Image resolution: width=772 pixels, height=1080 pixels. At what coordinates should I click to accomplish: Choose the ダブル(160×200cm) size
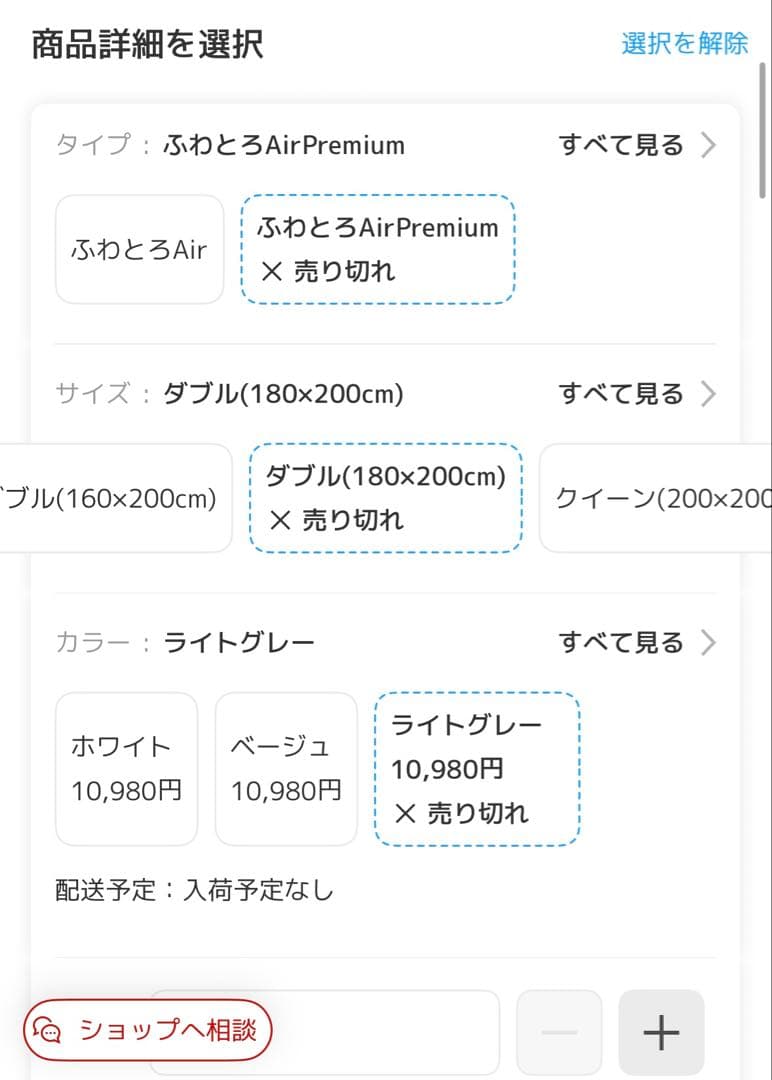click(x=110, y=498)
